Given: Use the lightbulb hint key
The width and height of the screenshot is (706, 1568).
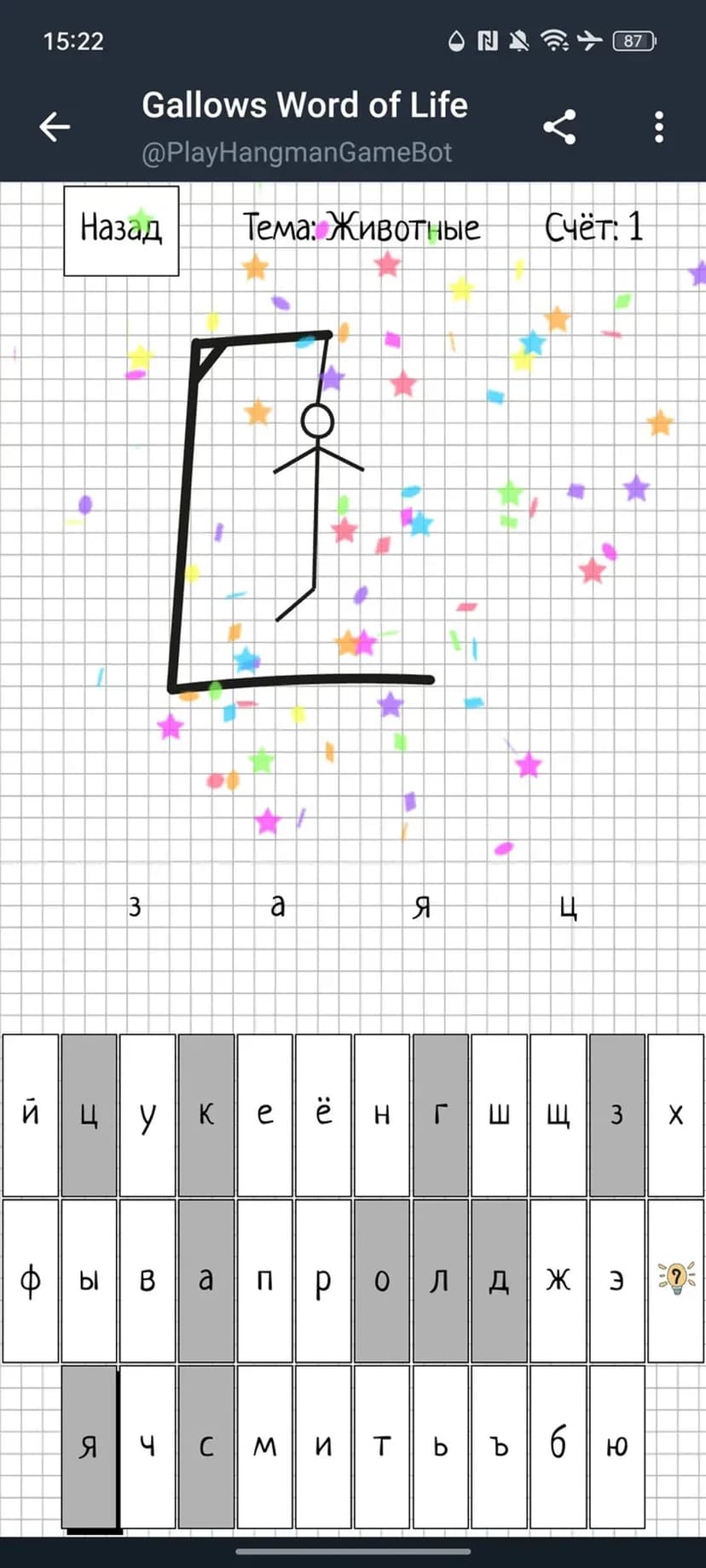Looking at the screenshot, I should [675, 1279].
